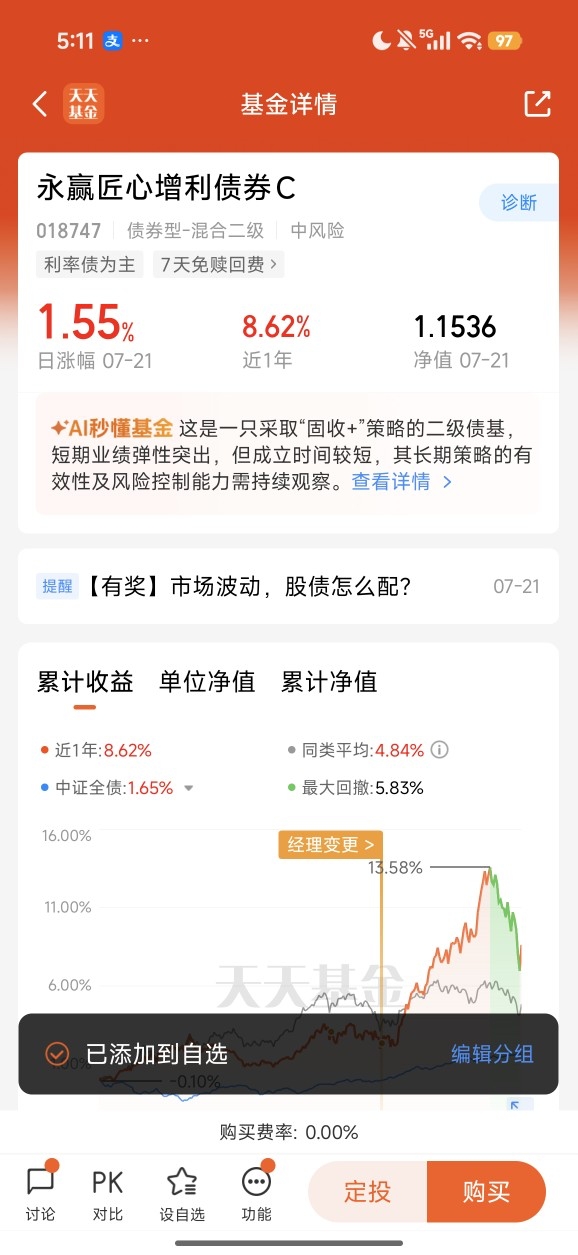Tap 编辑分组 in the toast
The image size is (578, 1255).
coord(492,1053)
